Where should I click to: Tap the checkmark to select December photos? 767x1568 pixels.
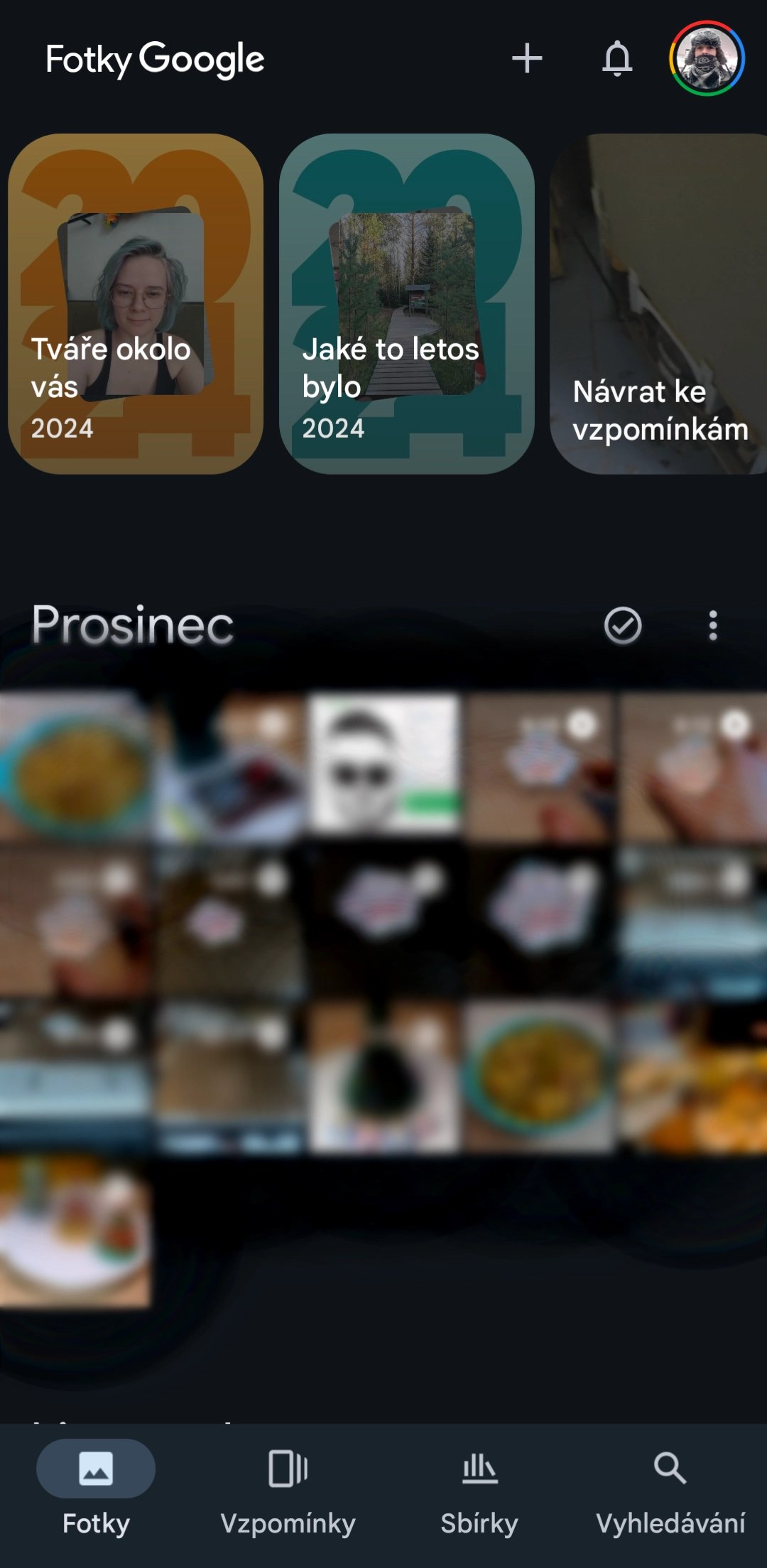coord(624,626)
